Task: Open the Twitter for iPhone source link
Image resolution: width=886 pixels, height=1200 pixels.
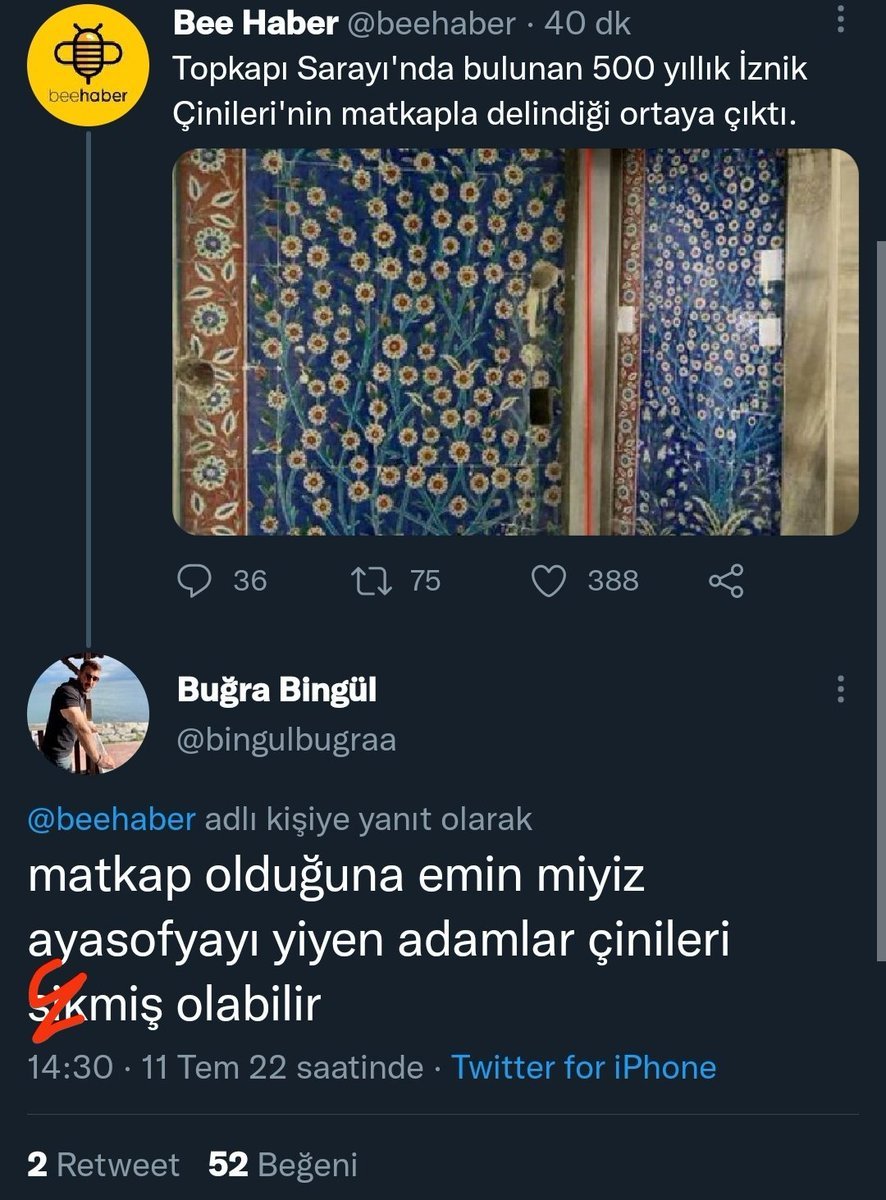Action: (583, 1067)
